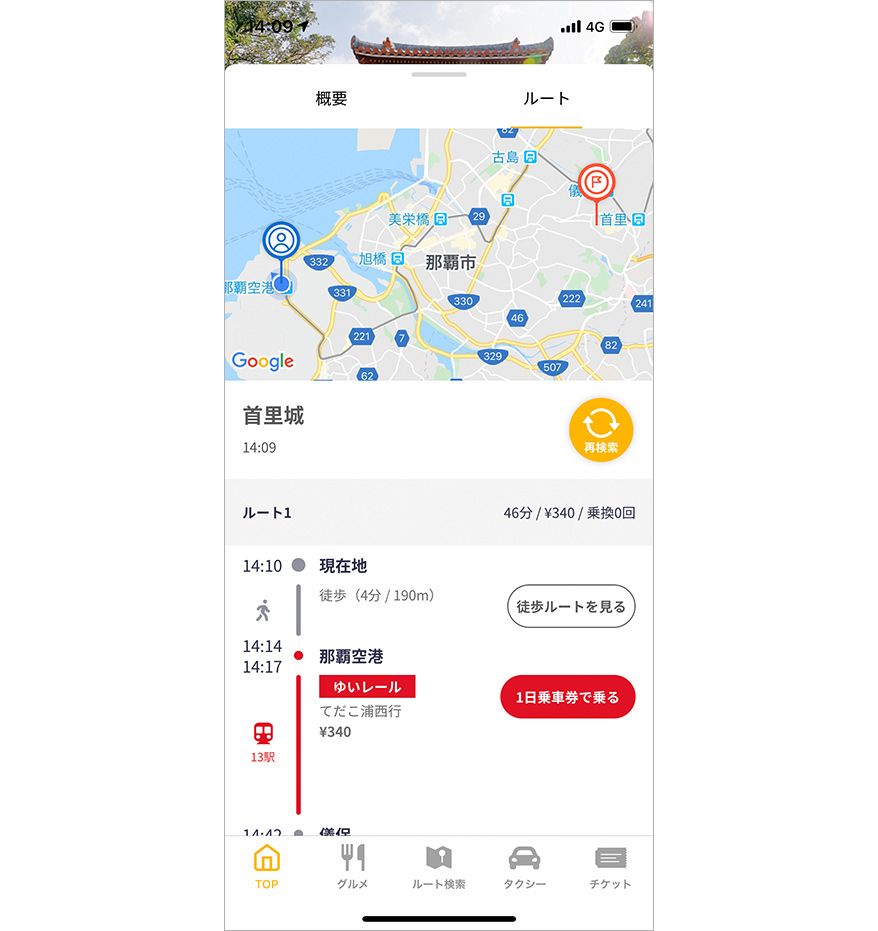Go to the グルメ tab
The image size is (878, 931).
(353, 867)
